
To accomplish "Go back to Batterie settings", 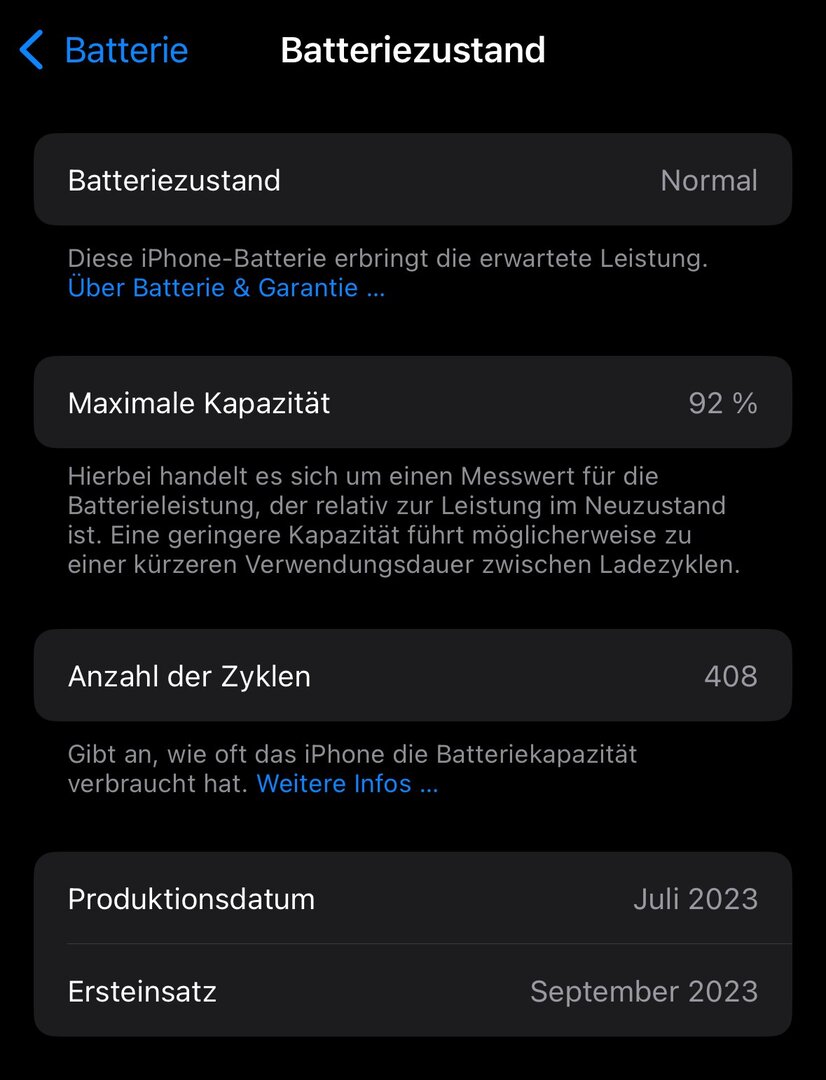I will click(105, 50).
